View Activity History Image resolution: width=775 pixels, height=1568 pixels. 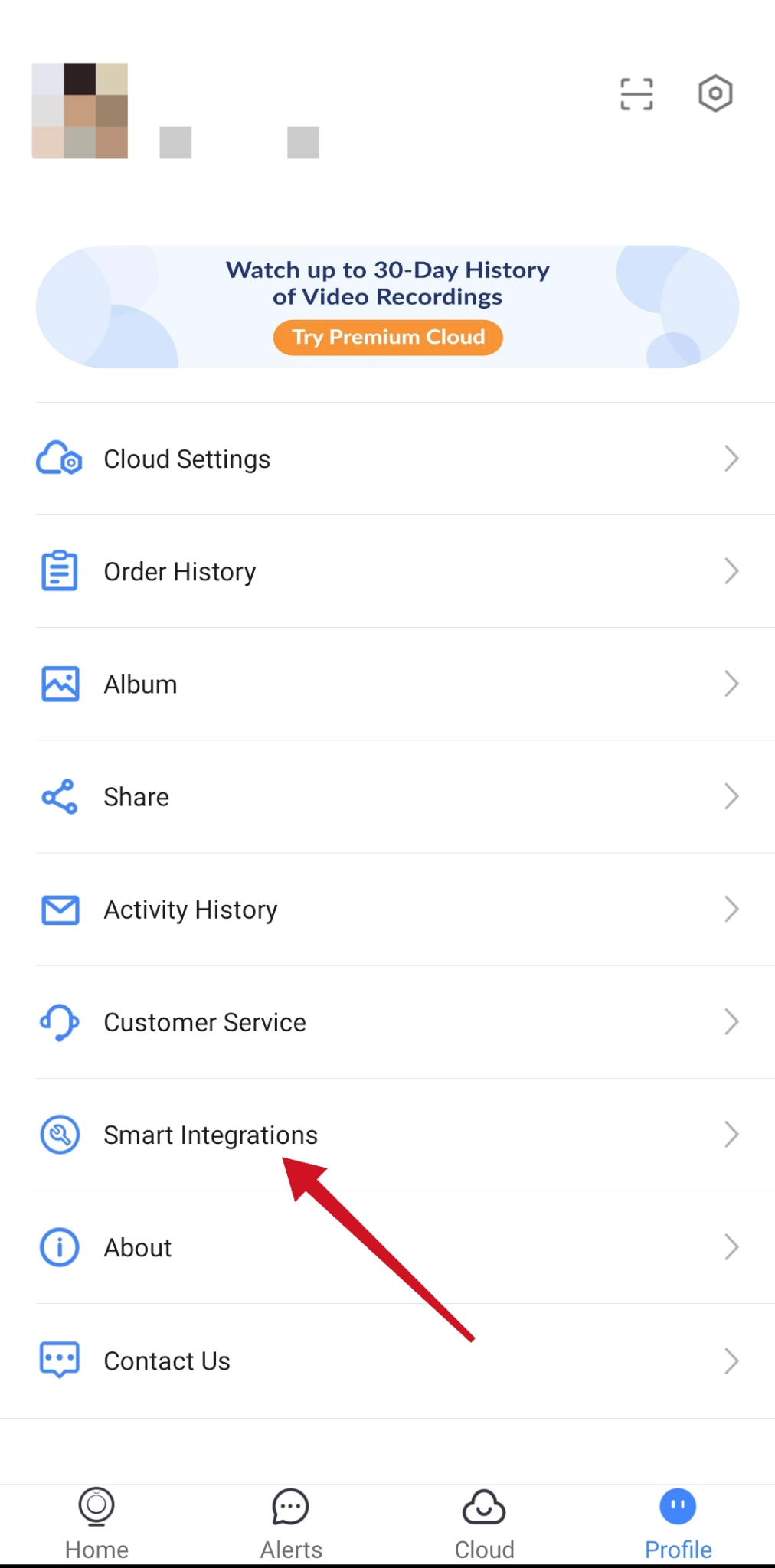(x=387, y=909)
